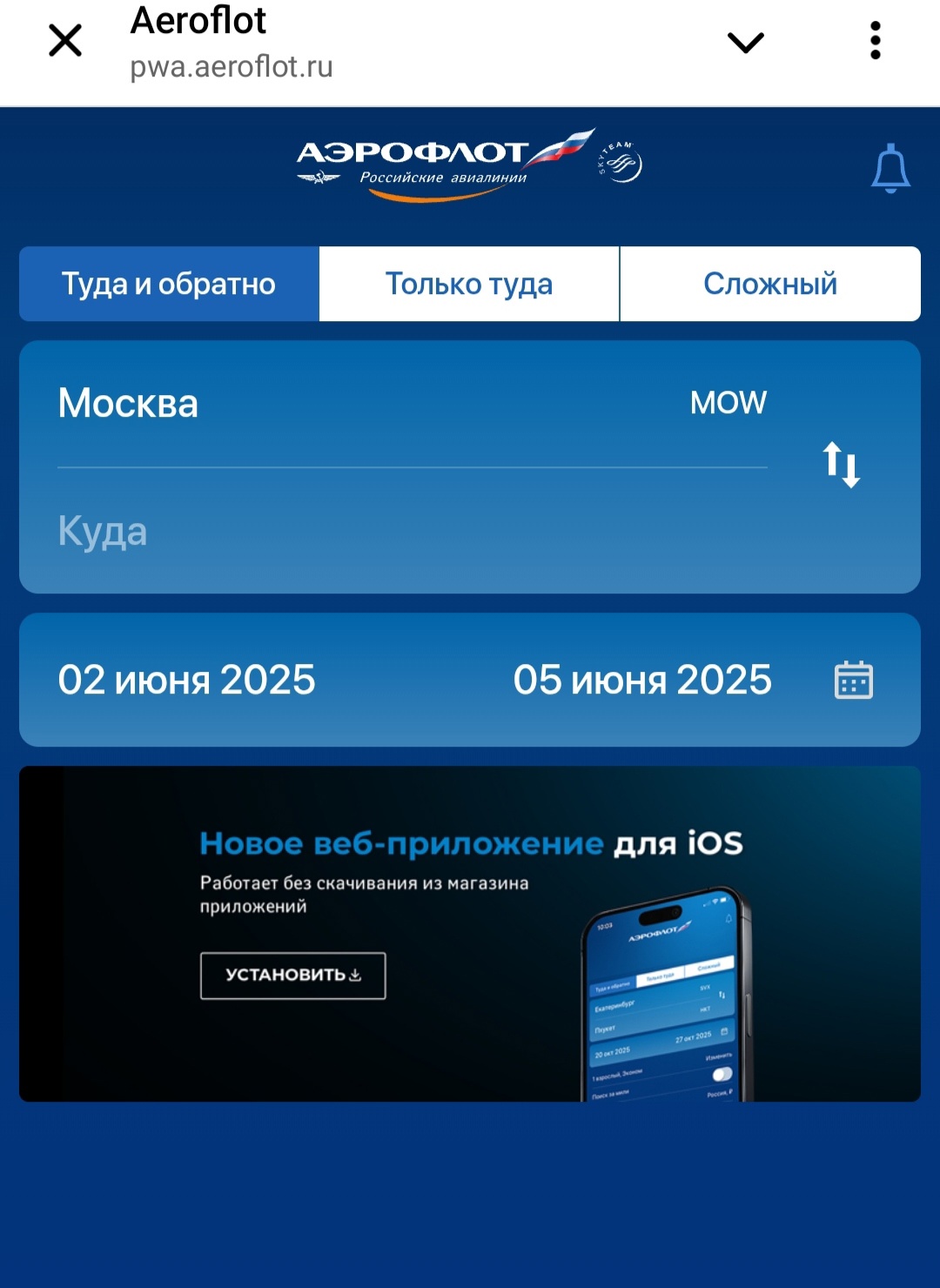
Task: Open the calendar date picker icon
Action: 853,680
